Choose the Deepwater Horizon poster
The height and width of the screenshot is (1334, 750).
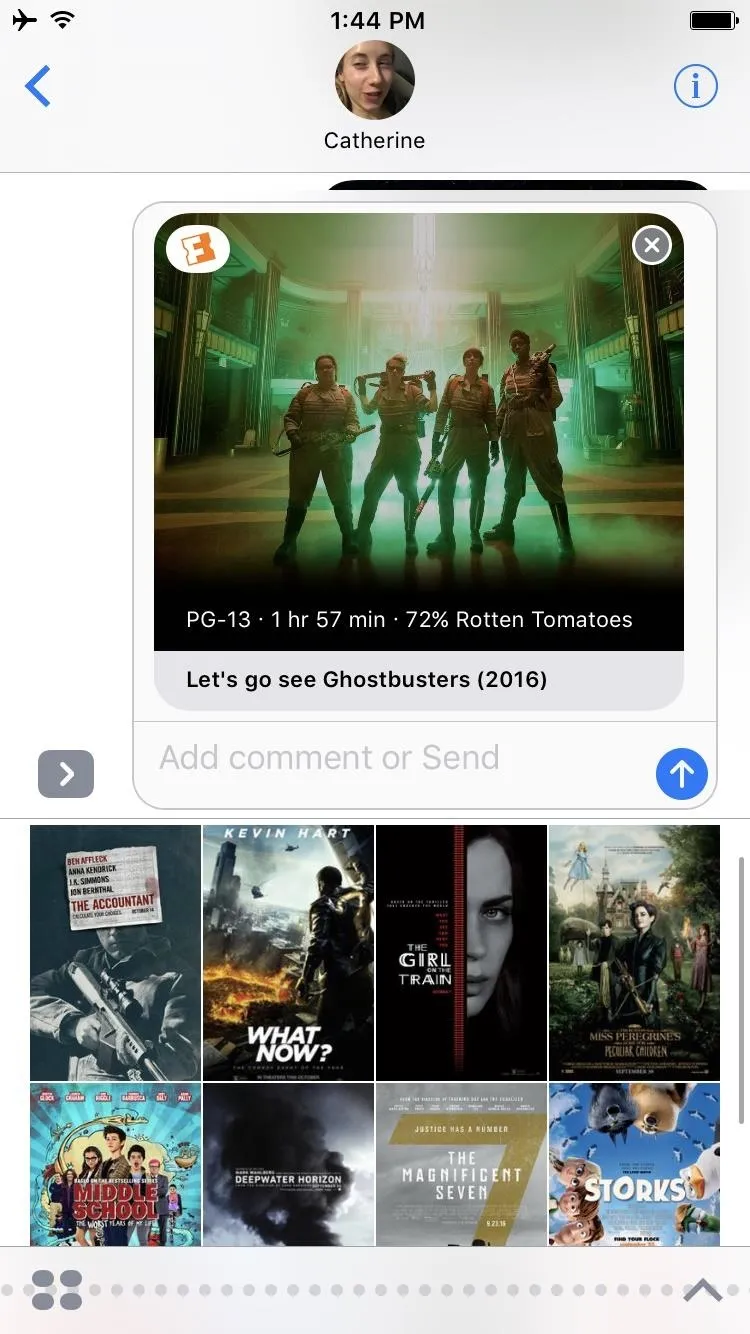[x=288, y=1164]
